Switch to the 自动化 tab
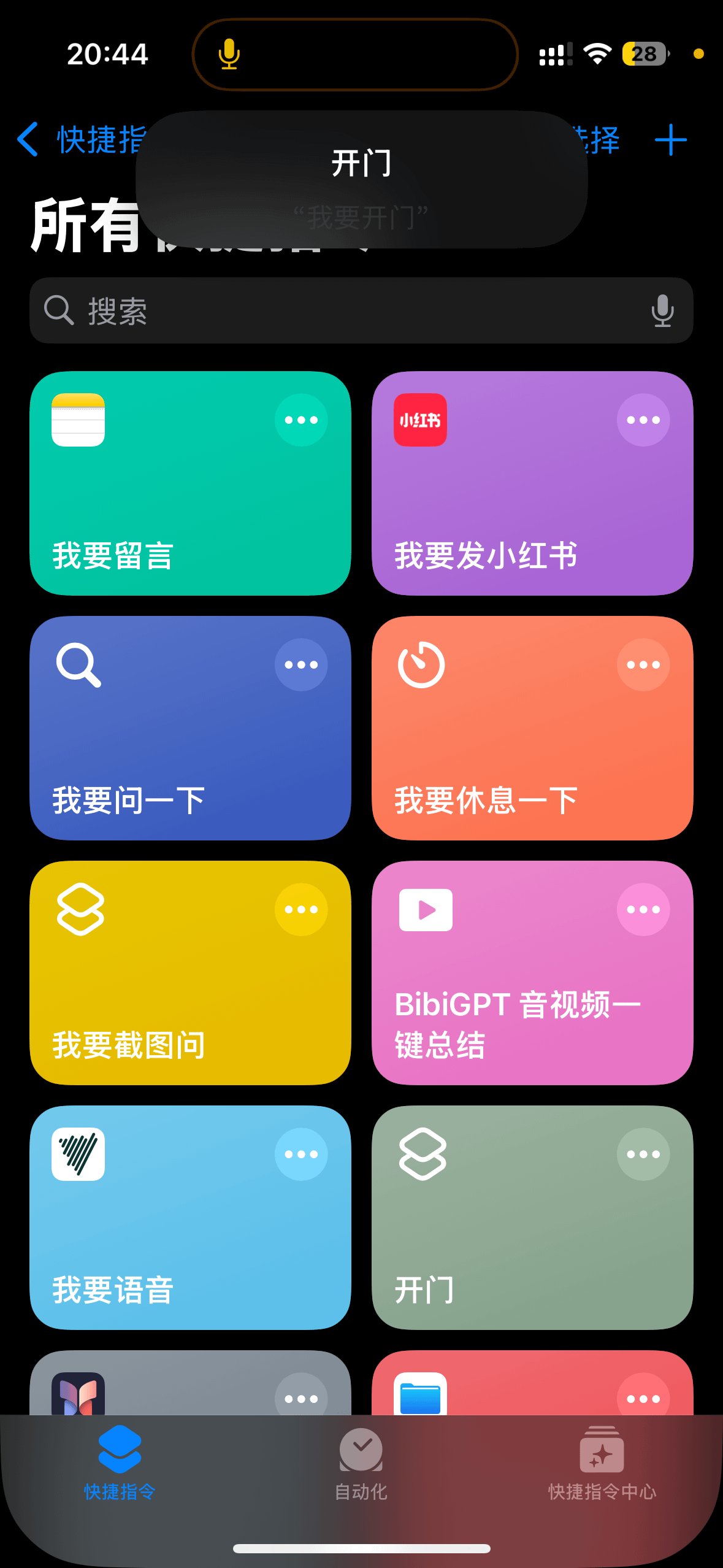 pyautogui.click(x=361, y=1464)
